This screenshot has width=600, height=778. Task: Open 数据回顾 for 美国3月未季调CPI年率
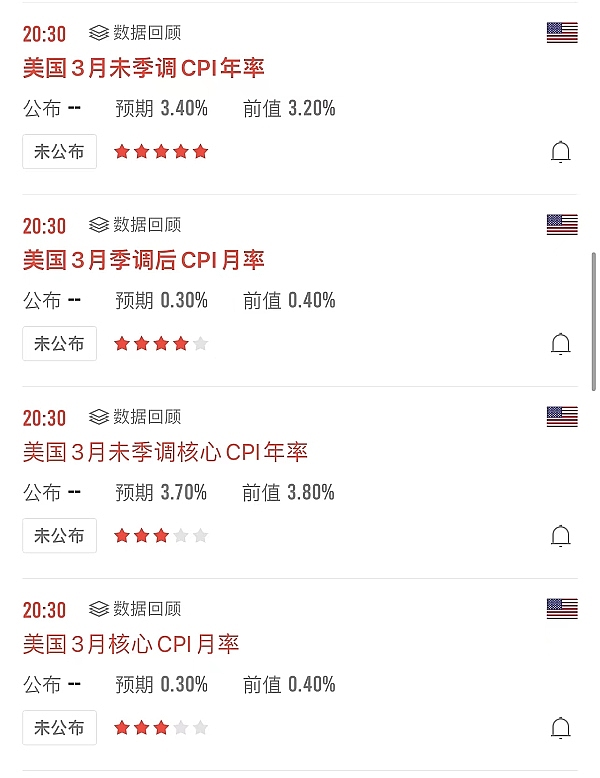[135, 33]
